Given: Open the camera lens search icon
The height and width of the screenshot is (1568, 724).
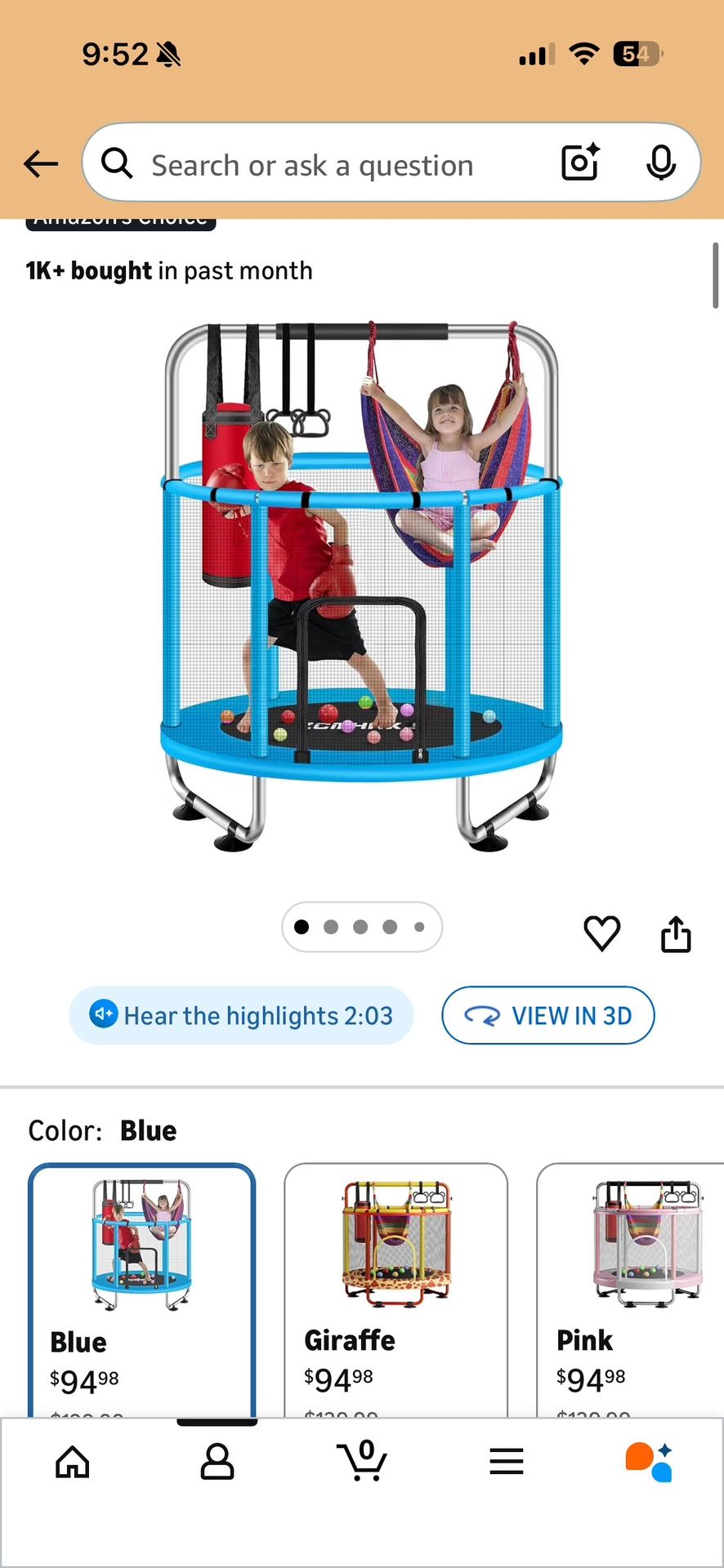Looking at the screenshot, I should tap(580, 163).
